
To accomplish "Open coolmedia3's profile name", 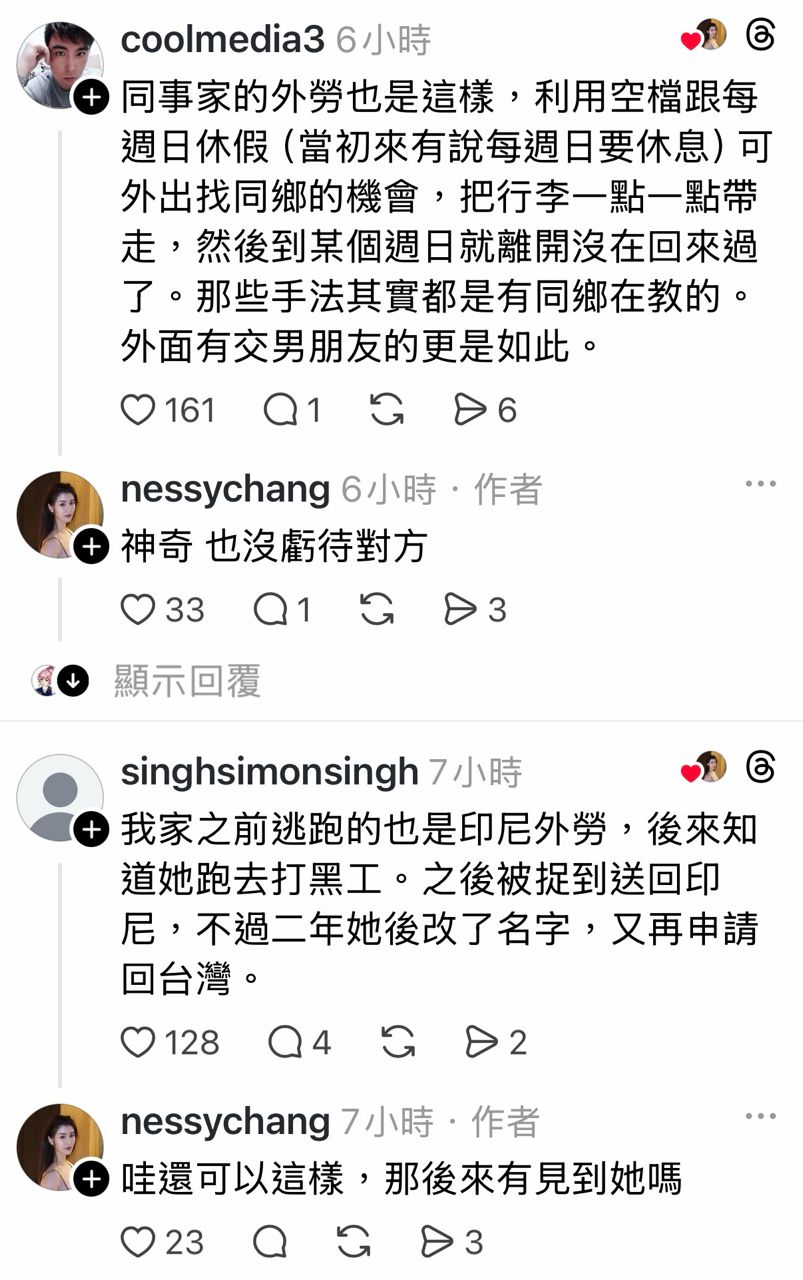I will click(x=222, y=40).
